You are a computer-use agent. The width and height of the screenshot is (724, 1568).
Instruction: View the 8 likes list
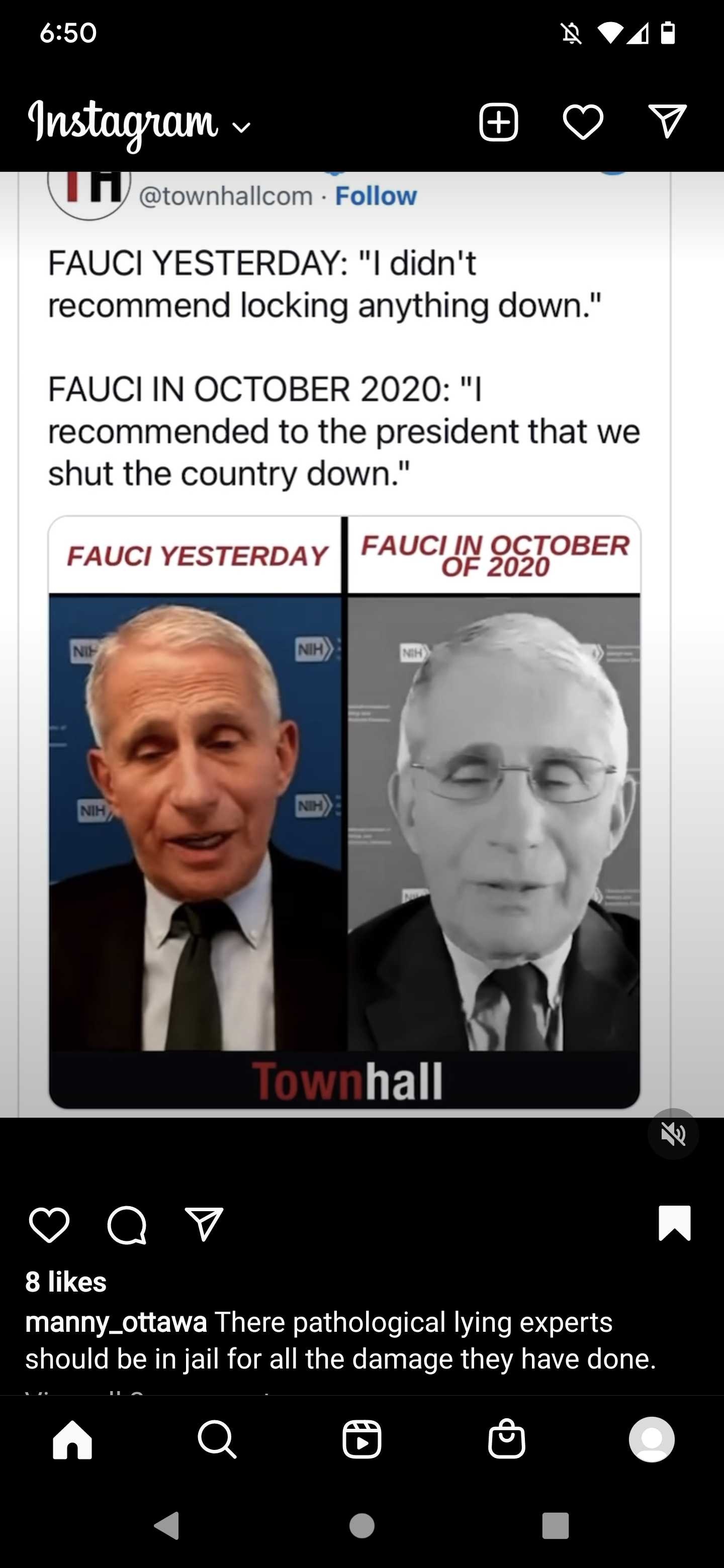click(x=66, y=1282)
